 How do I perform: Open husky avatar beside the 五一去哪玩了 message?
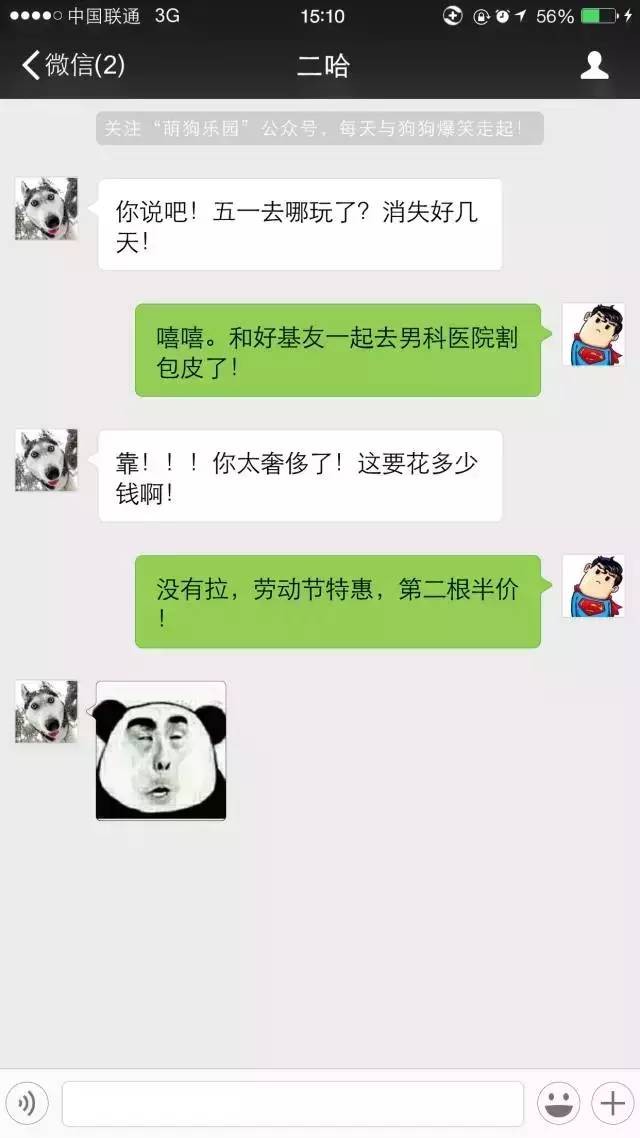(x=46, y=208)
